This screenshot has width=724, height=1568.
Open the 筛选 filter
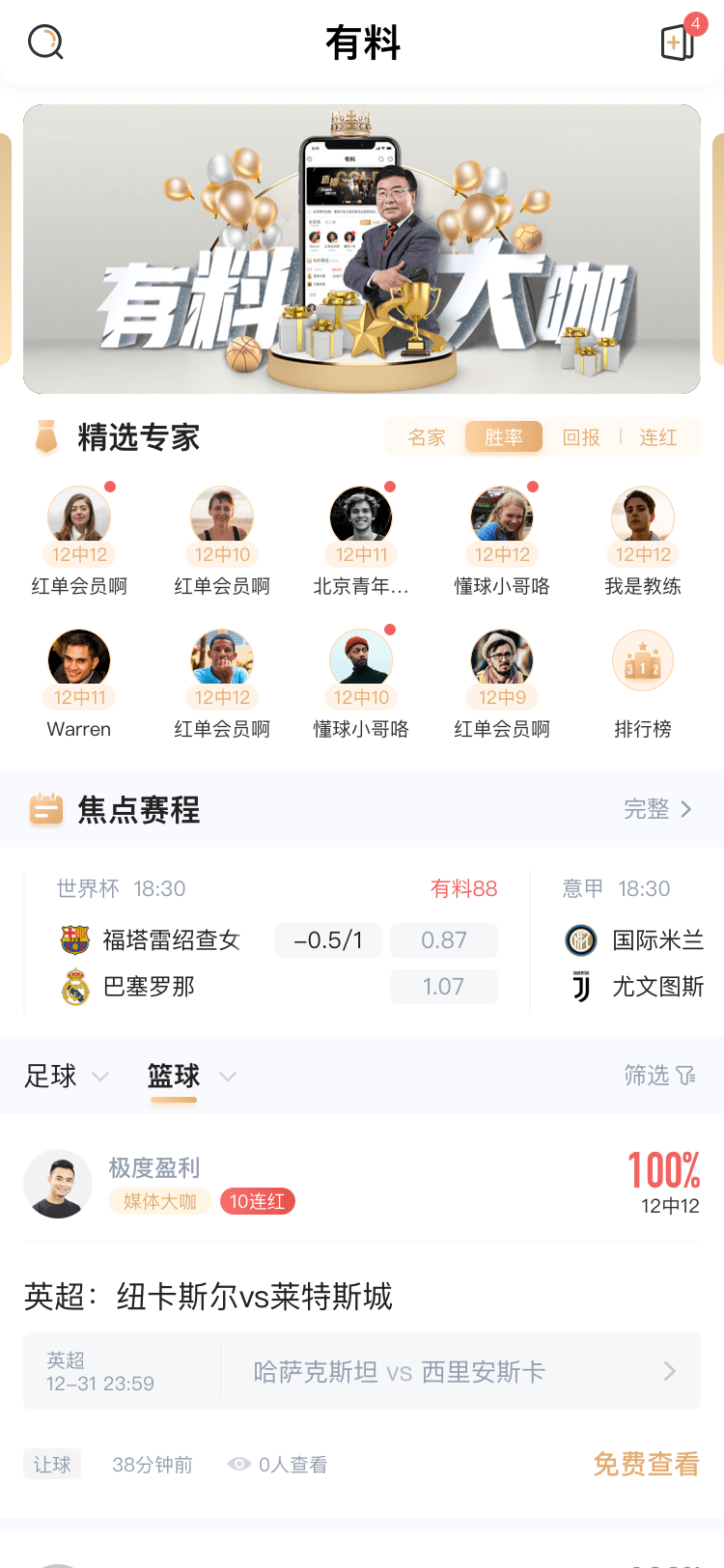tap(660, 1076)
